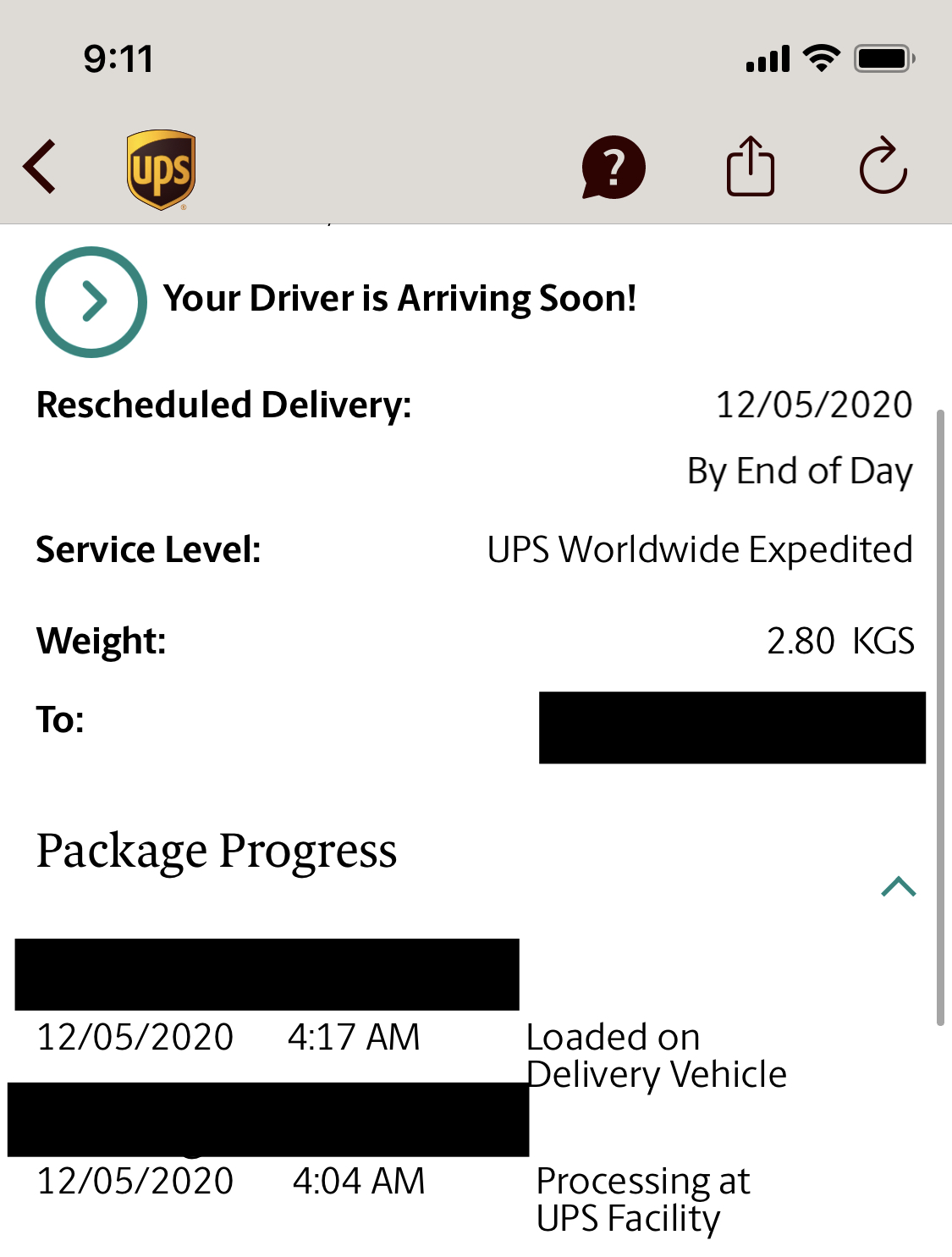The width and height of the screenshot is (952, 1257).
Task: Collapse the Package Progress section
Action: pyautogui.click(x=898, y=886)
